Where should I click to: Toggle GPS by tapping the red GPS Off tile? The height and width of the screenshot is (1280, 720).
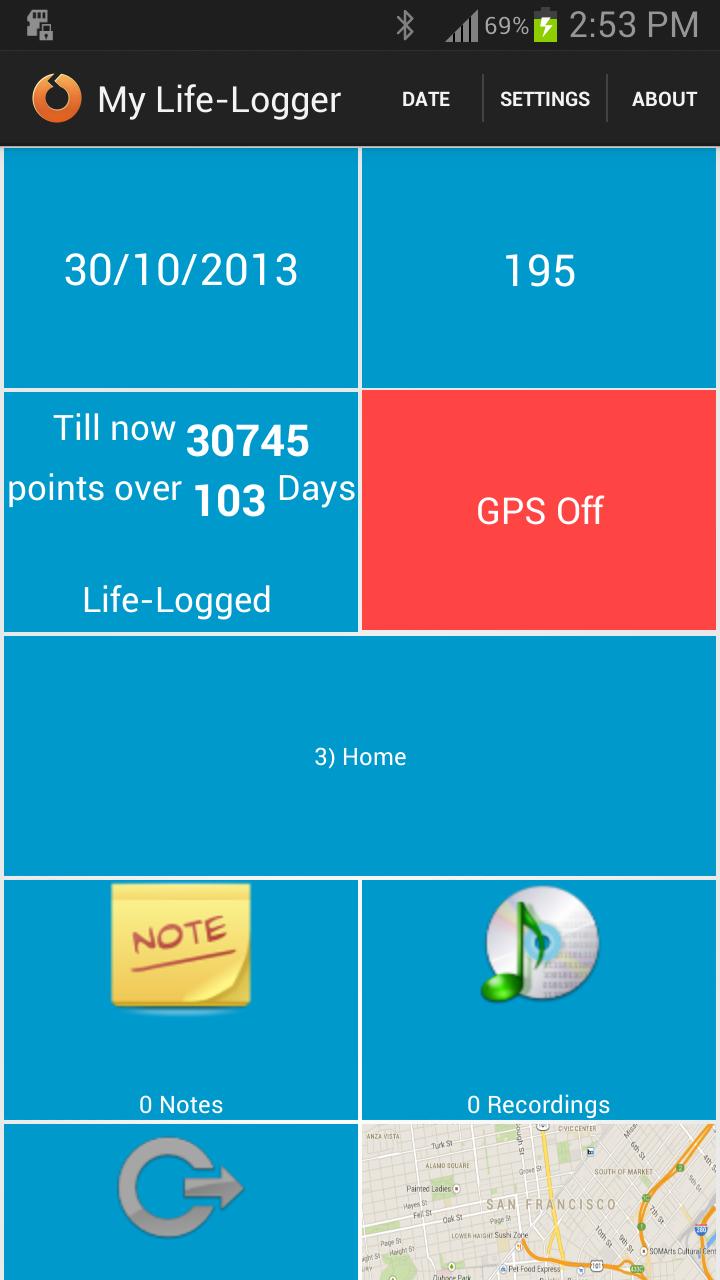pos(538,510)
